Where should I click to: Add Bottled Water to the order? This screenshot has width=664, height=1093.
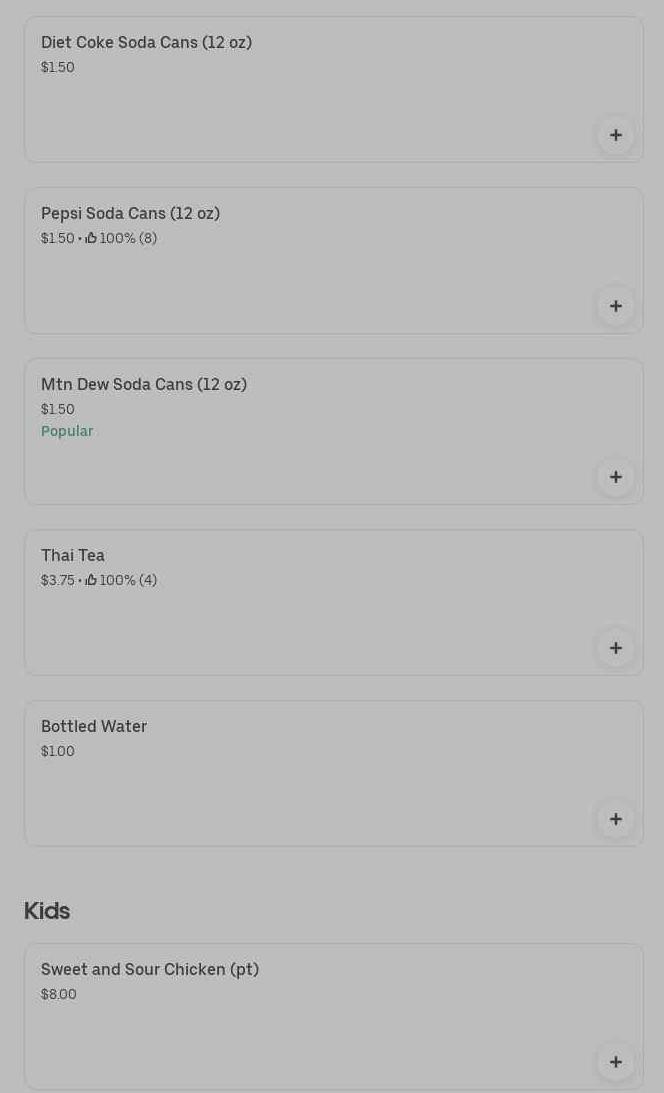[x=615, y=819]
